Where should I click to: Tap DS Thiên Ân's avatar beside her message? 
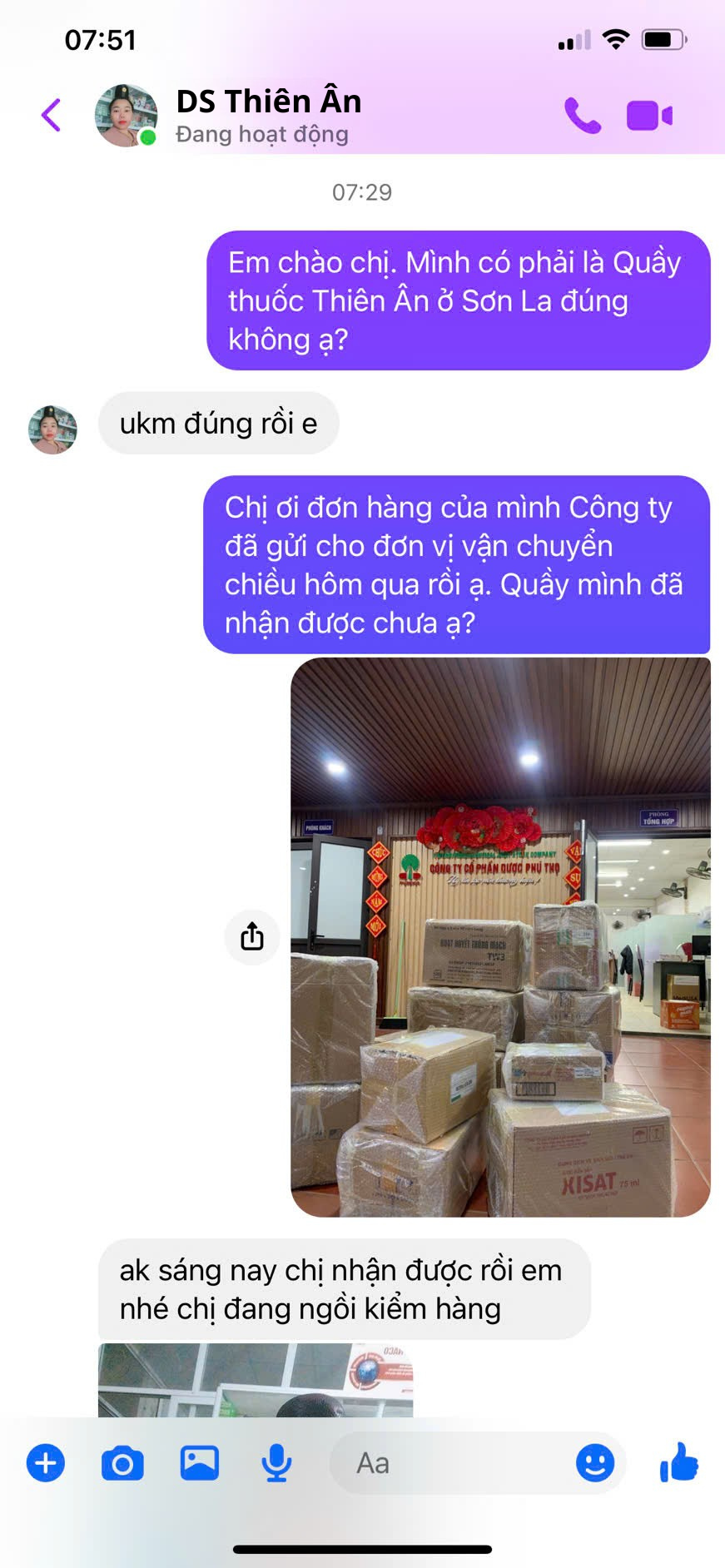52,429
